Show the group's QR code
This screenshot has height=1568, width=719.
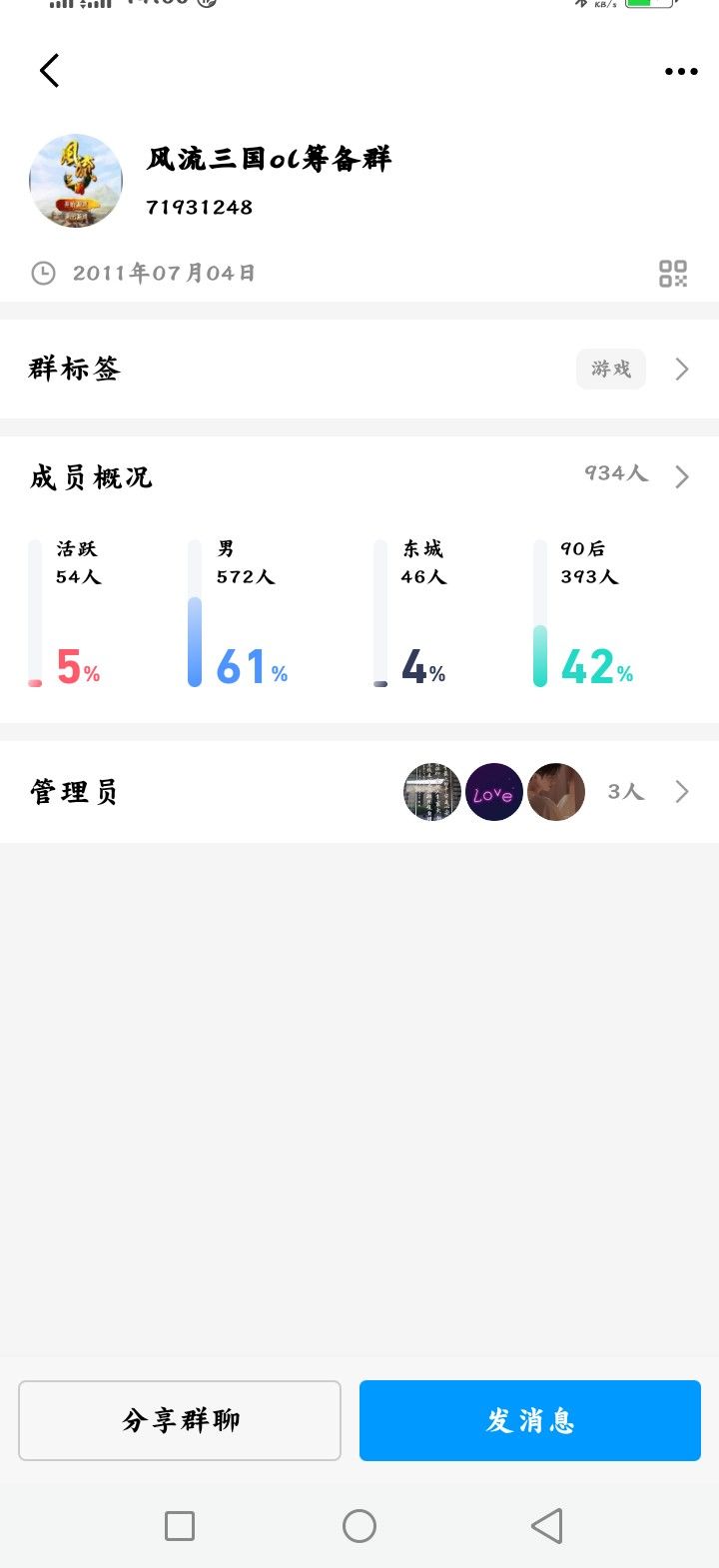coord(673,274)
